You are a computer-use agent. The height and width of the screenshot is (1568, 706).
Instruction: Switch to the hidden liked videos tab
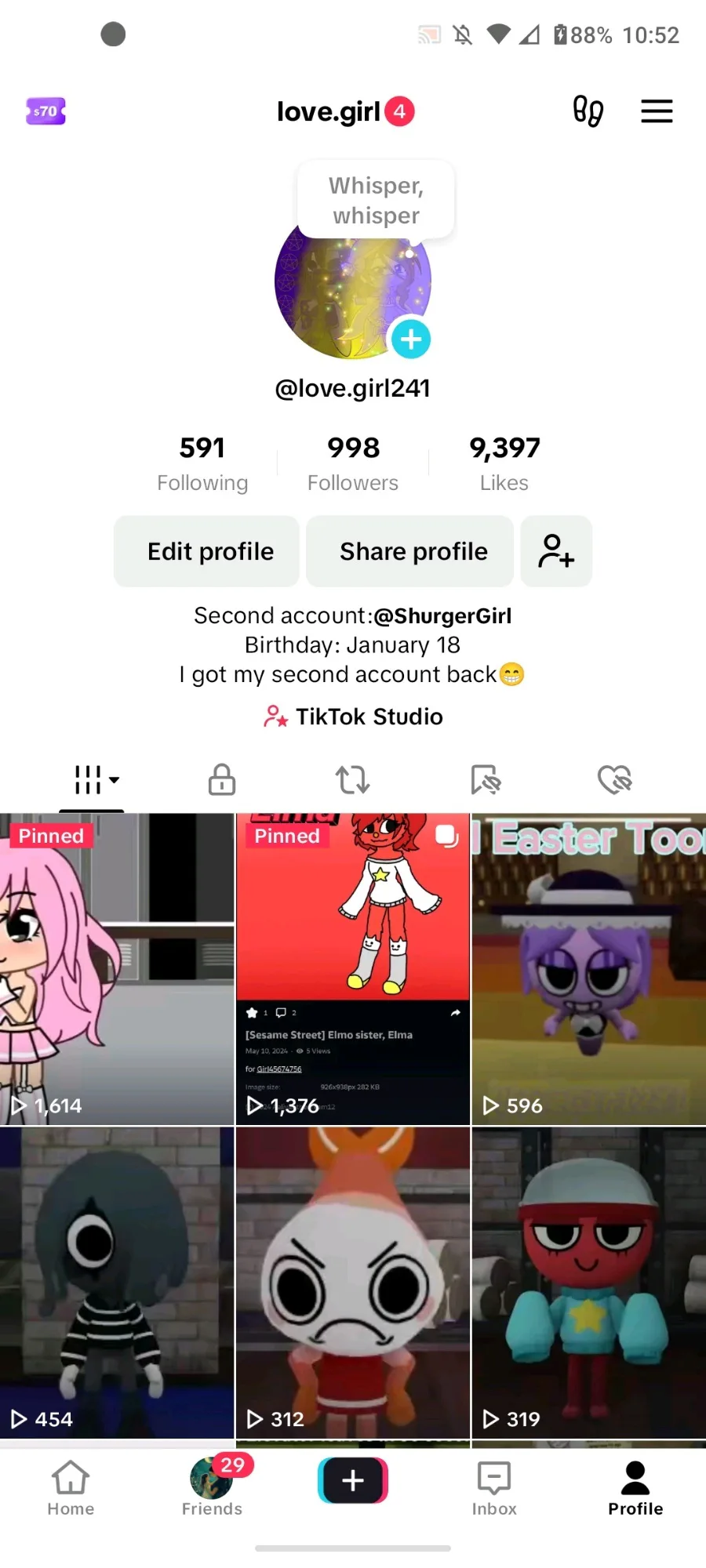pyautogui.click(x=615, y=780)
